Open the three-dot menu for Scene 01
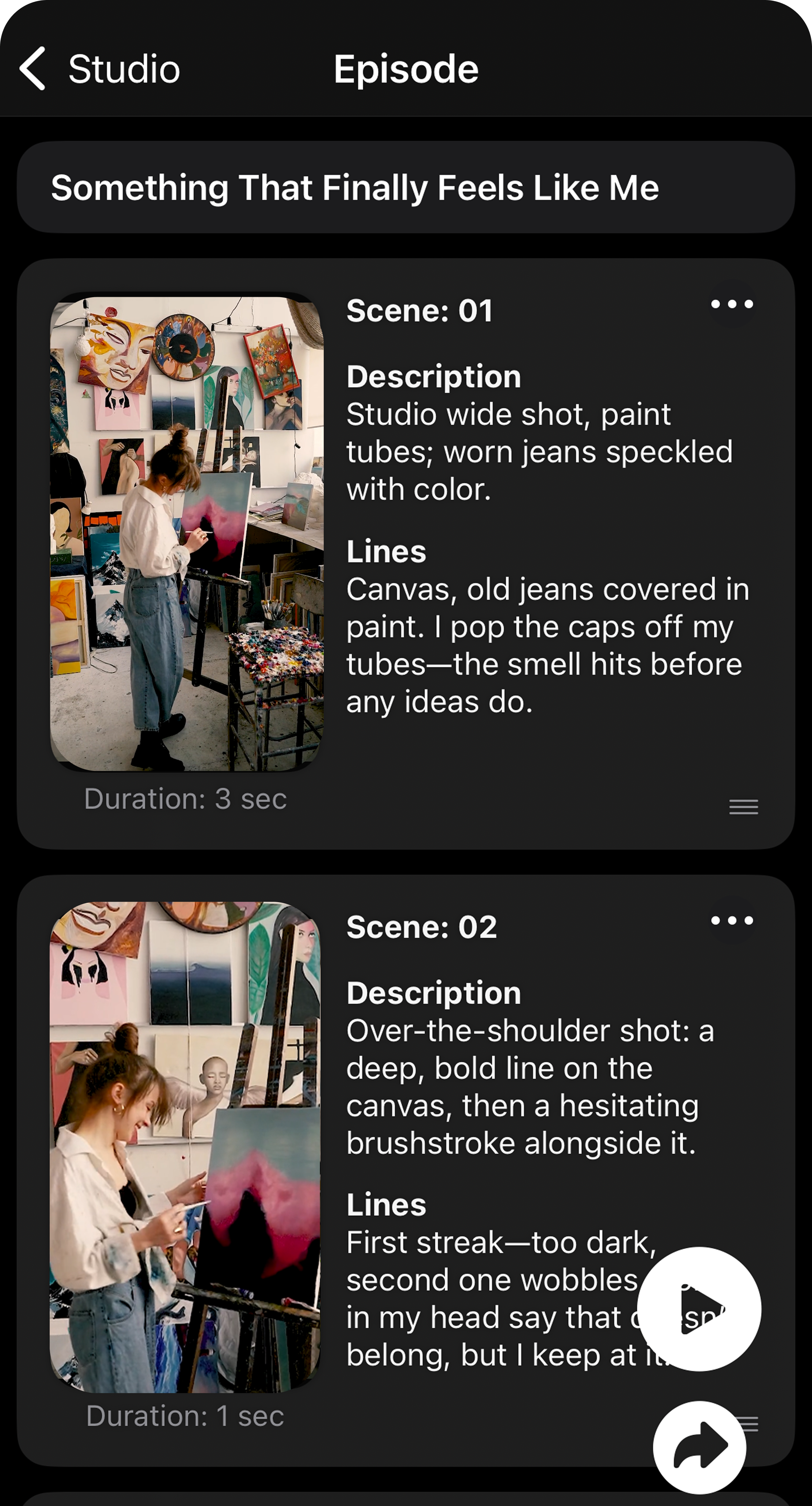This screenshot has width=812, height=1506. pos(731,304)
